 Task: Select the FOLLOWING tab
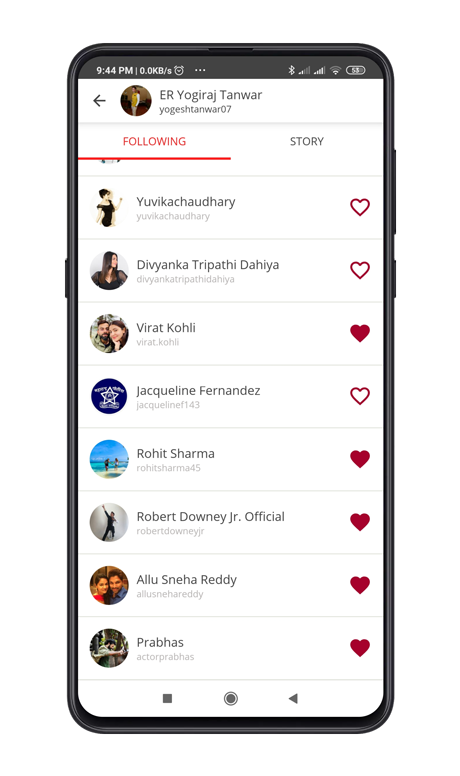pos(154,142)
